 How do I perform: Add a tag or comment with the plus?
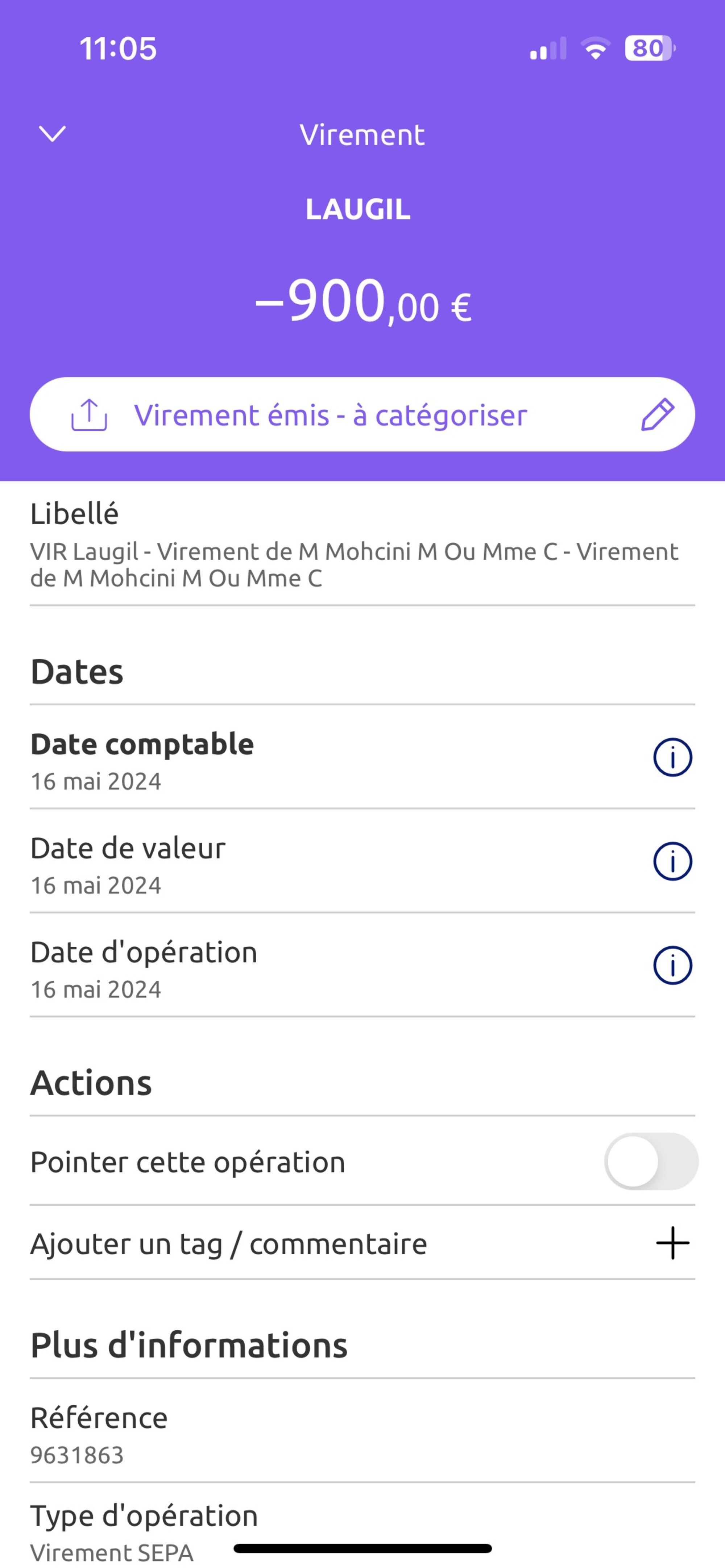(672, 1243)
